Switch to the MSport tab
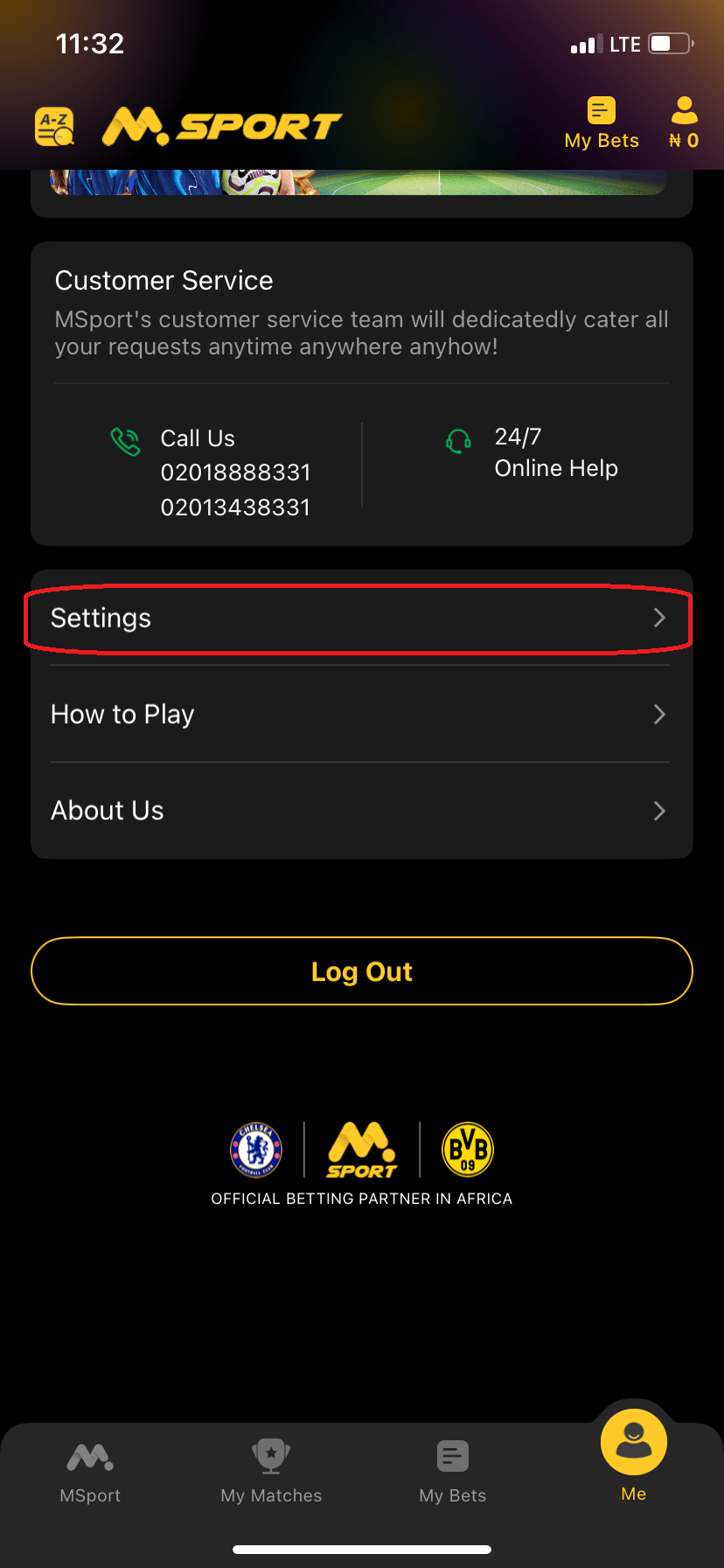Image resolution: width=724 pixels, height=1568 pixels. pos(90,1472)
